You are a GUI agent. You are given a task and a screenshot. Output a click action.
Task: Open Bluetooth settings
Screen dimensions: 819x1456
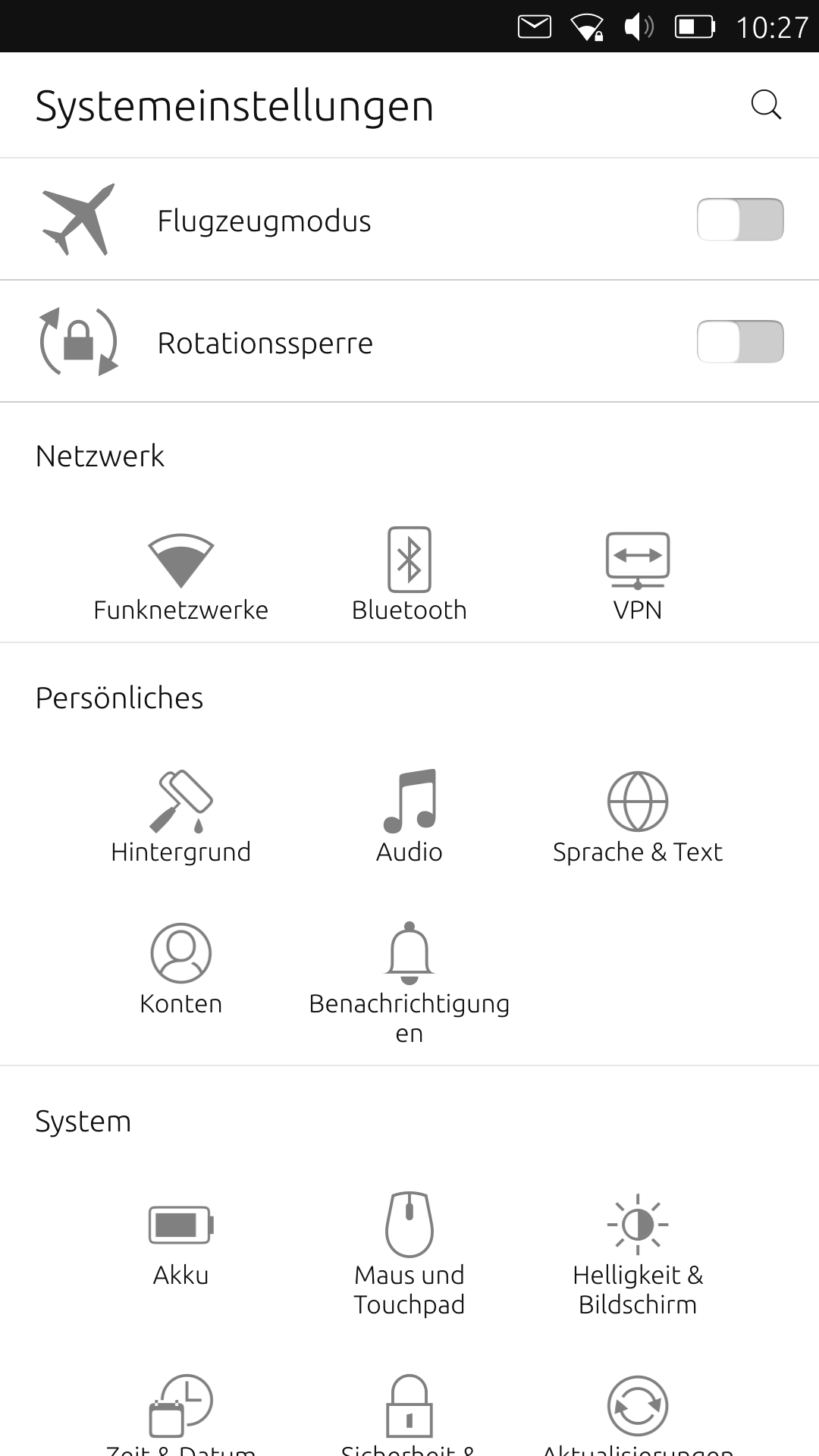click(x=409, y=576)
